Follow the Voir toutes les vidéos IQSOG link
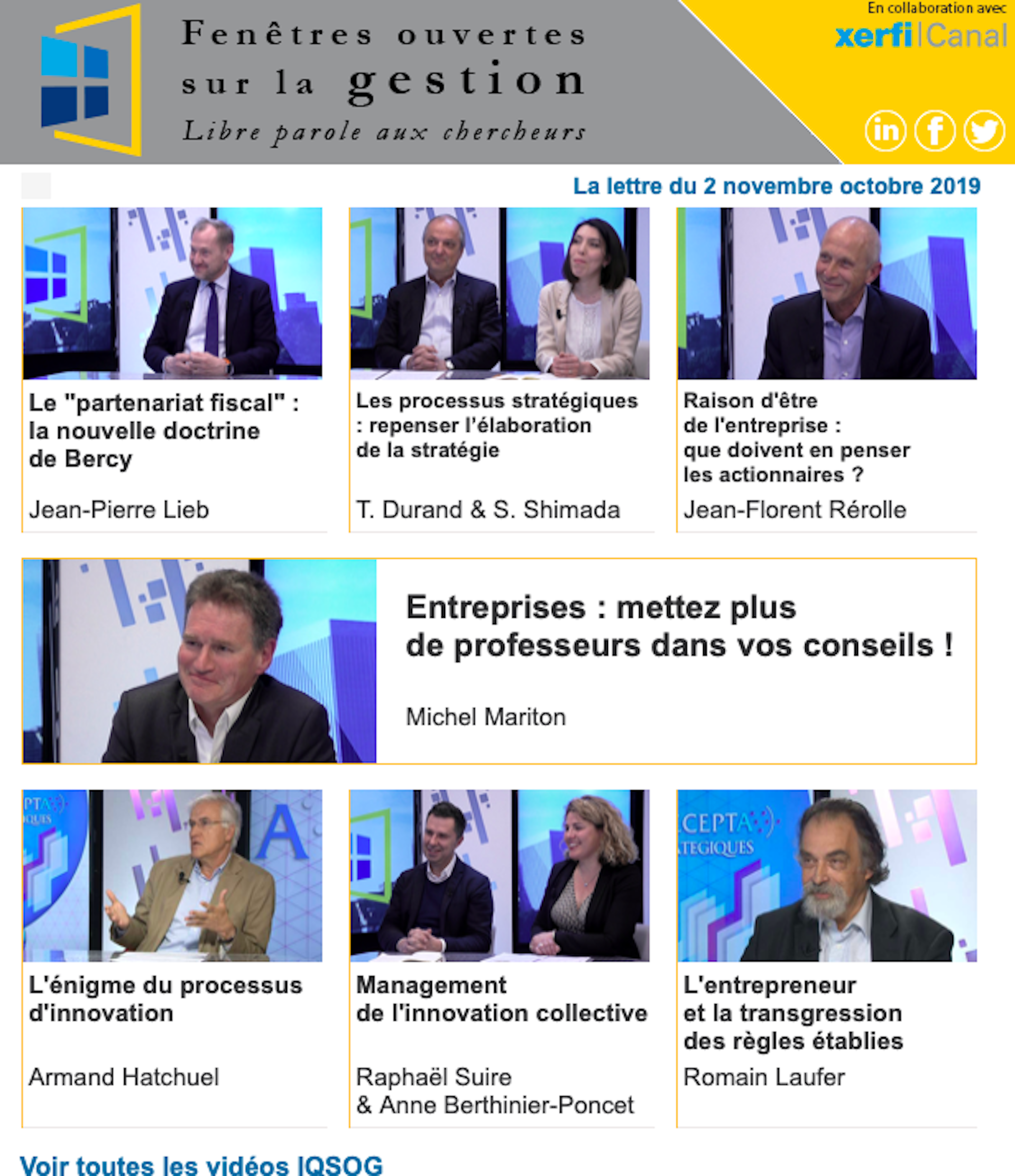 [201, 1165]
